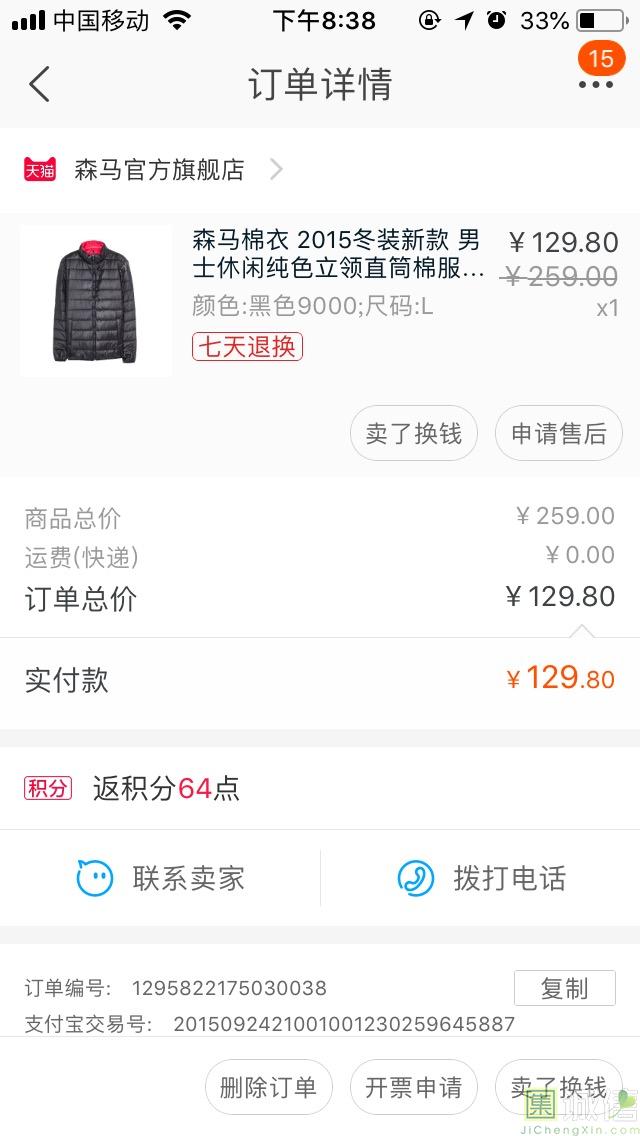
Task: Request an invoice via 开票申请
Action: (413, 1087)
